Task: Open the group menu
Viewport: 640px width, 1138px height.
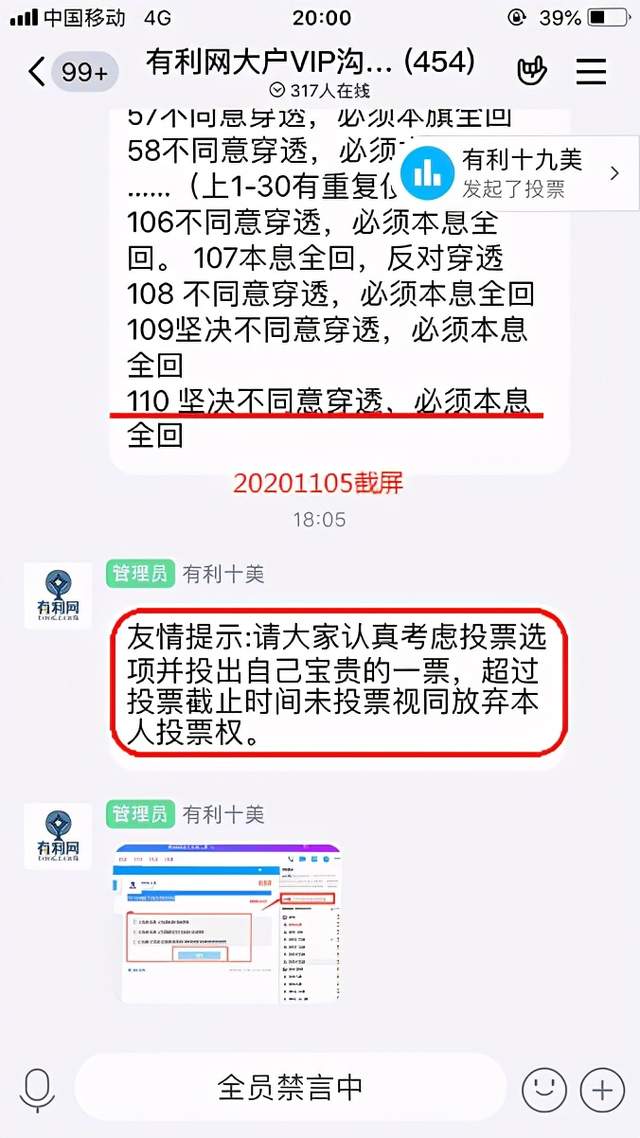Action: (592, 71)
